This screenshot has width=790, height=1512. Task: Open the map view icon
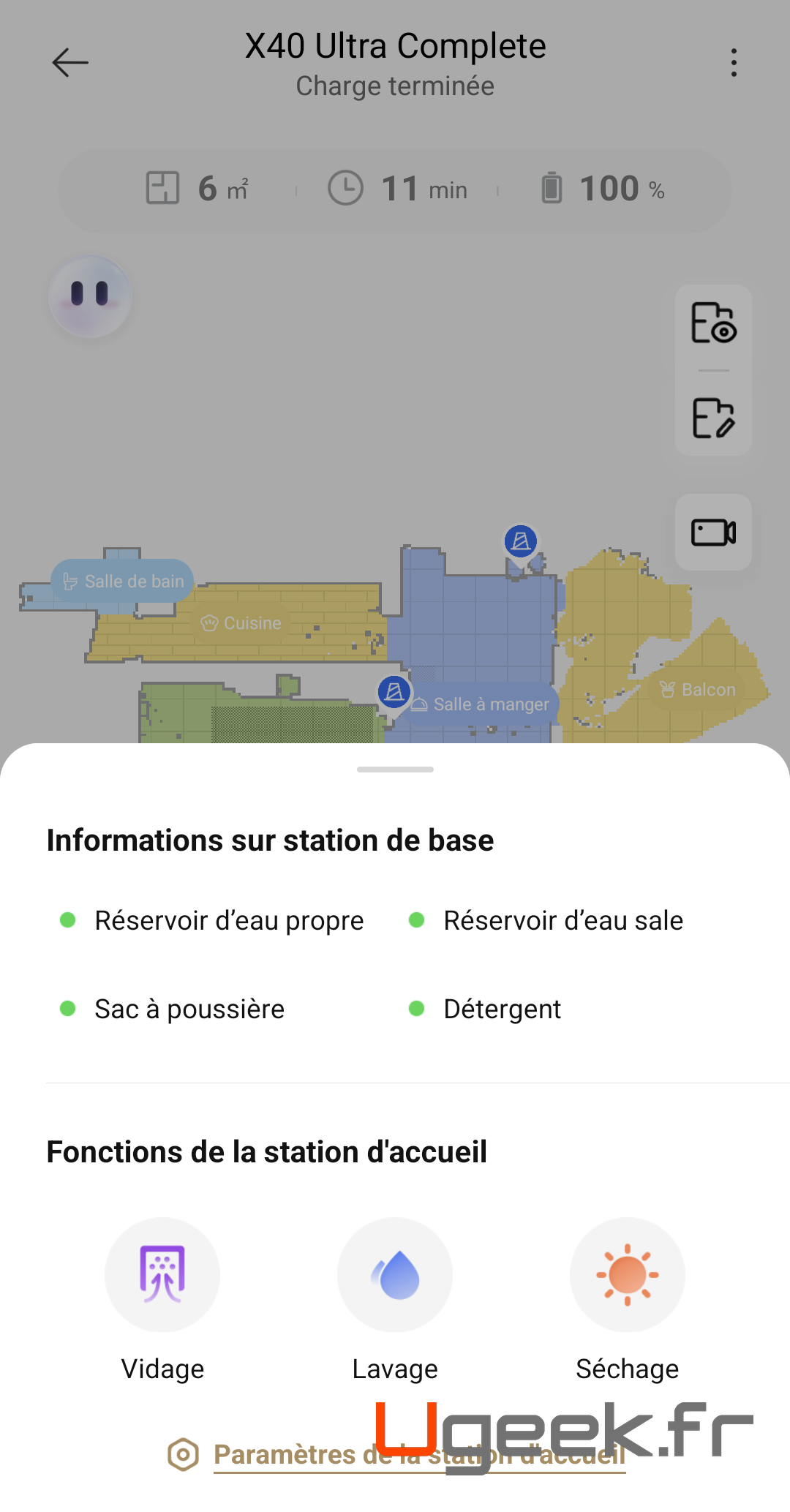click(x=713, y=323)
